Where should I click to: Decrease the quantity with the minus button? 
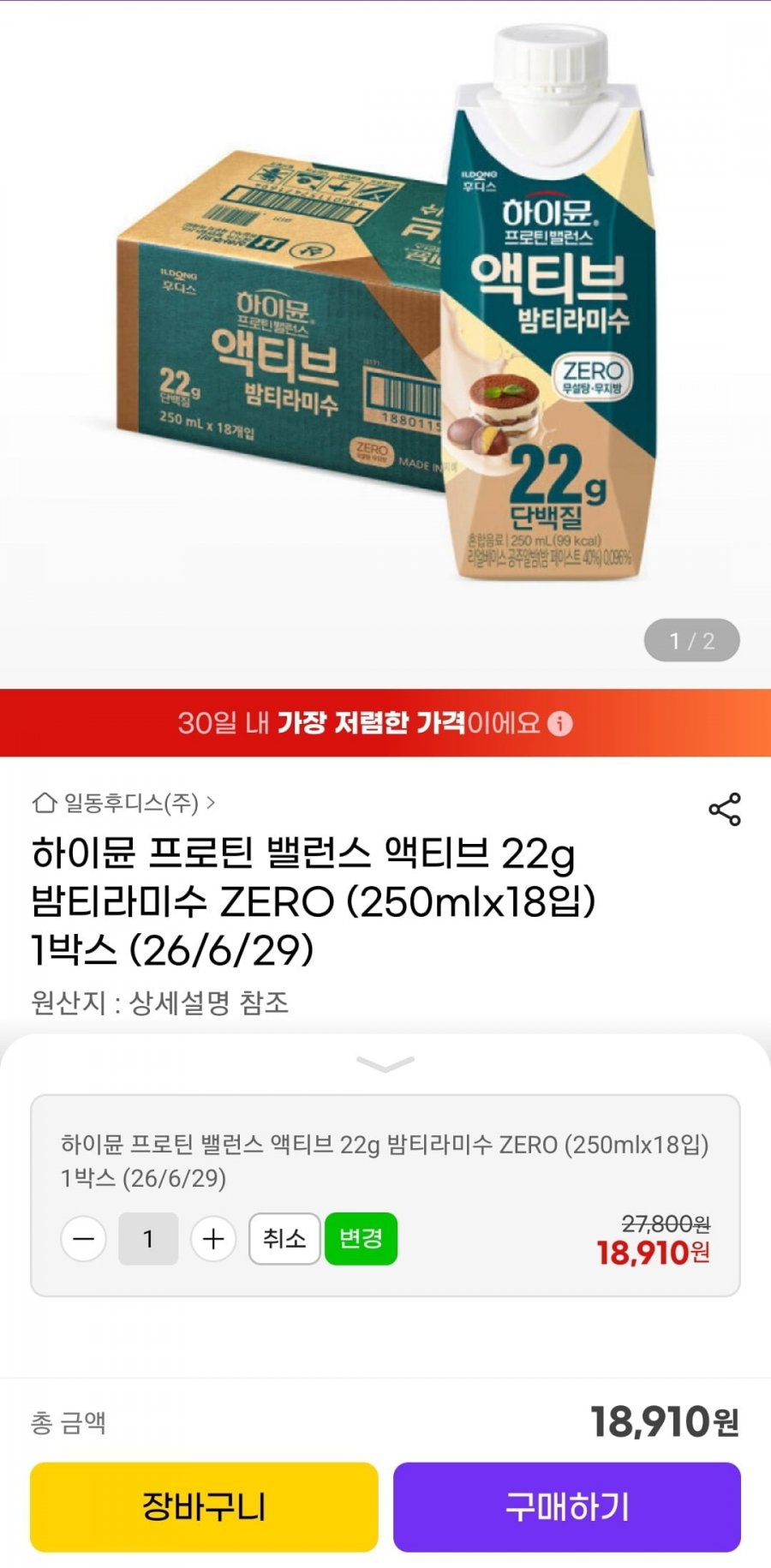coord(84,1239)
